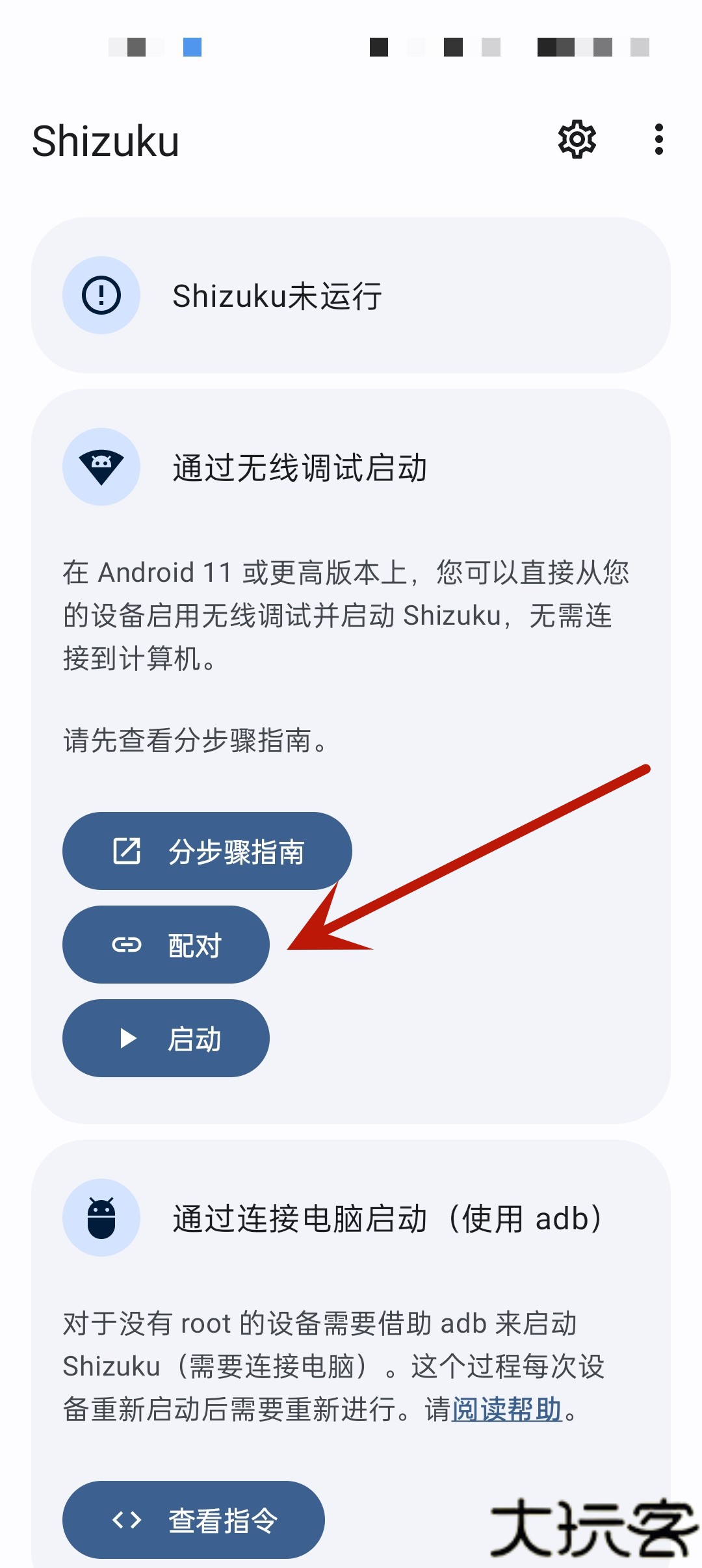This screenshot has height=1568, width=702.
Task: Open the three-dot overflow menu
Action: 659,139
